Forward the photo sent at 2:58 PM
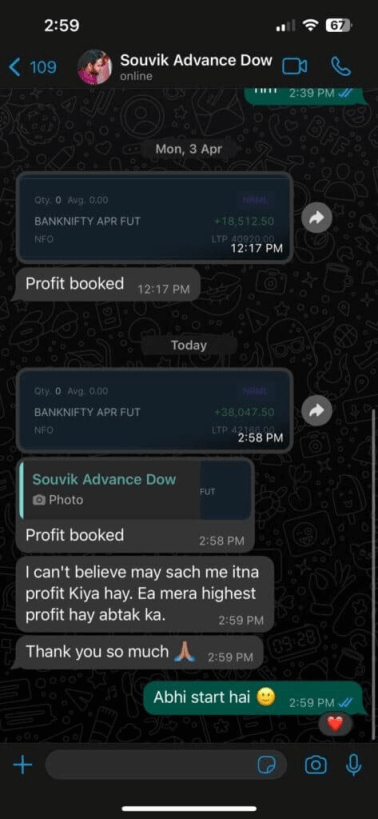The image size is (378, 819). pyautogui.click(x=317, y=410)
